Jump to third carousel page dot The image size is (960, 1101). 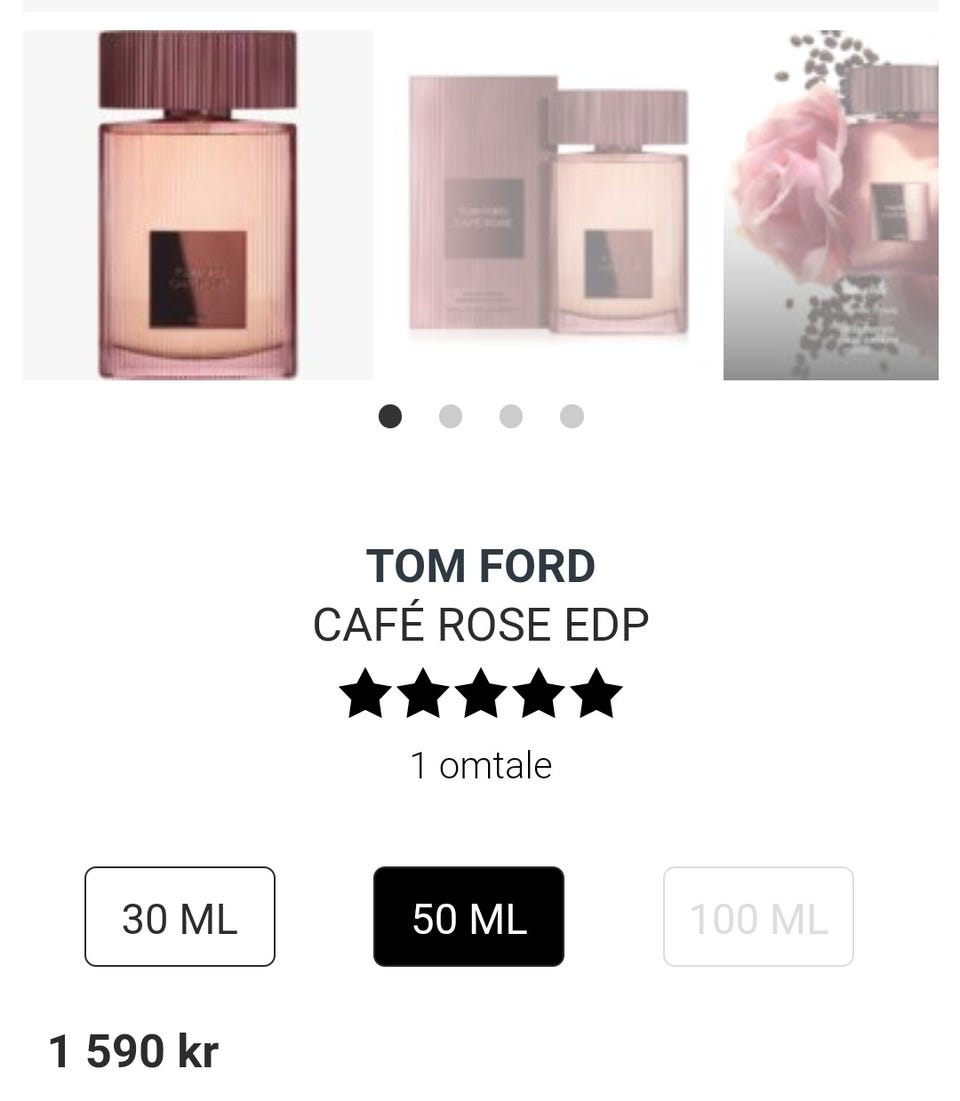coord(511,416)
